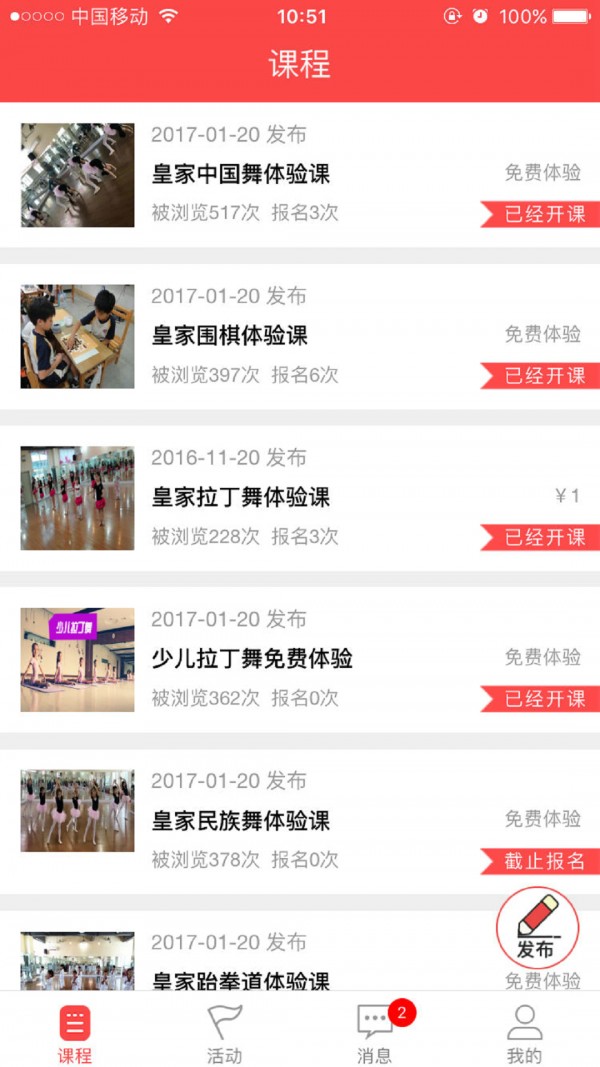600x1067 pixels.
Task: Open 皇家拉丁舞体验课 course
Action: point(240,497)
